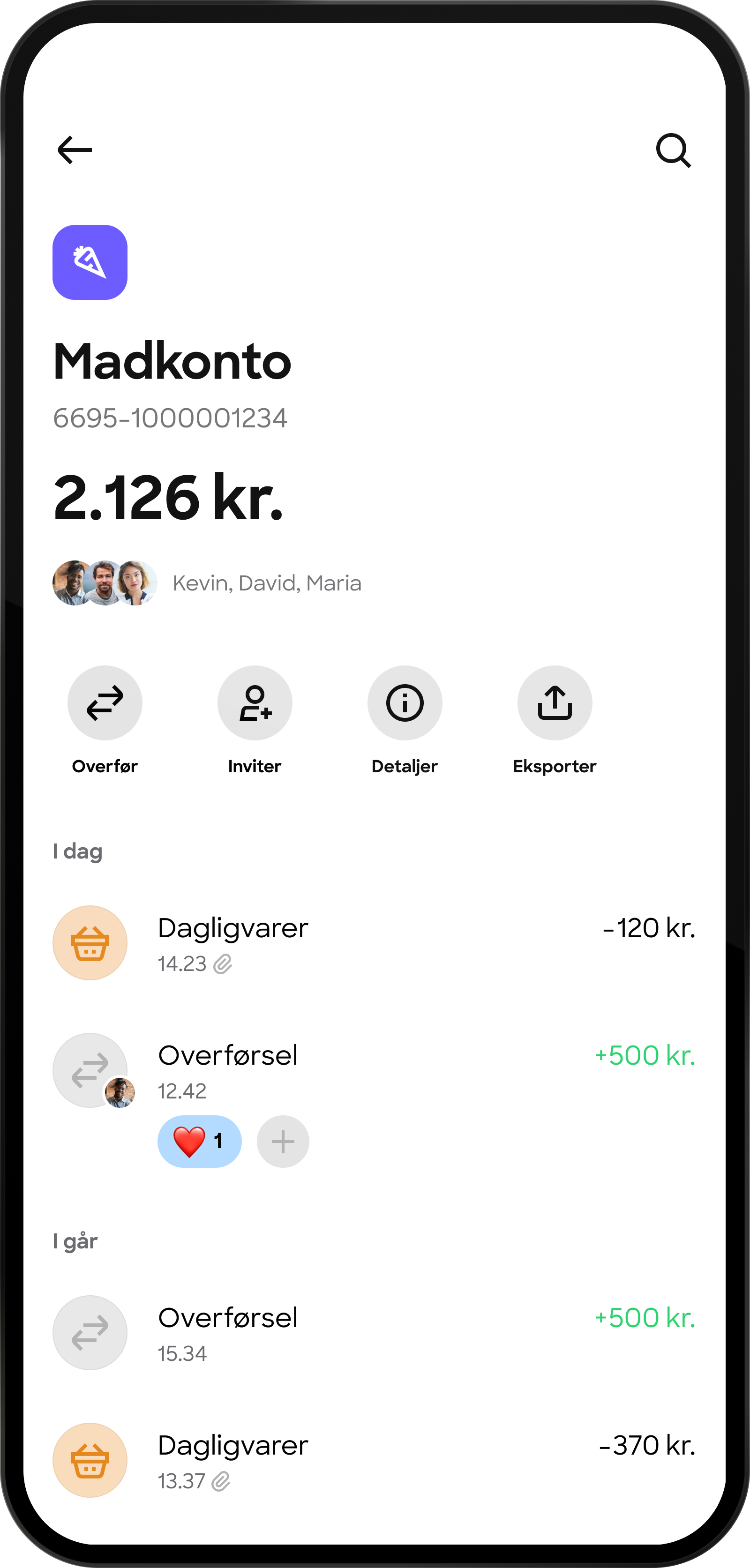Tap the heart reaction chip
The height and width of the screenshot is (1568, 750).
199,1141
